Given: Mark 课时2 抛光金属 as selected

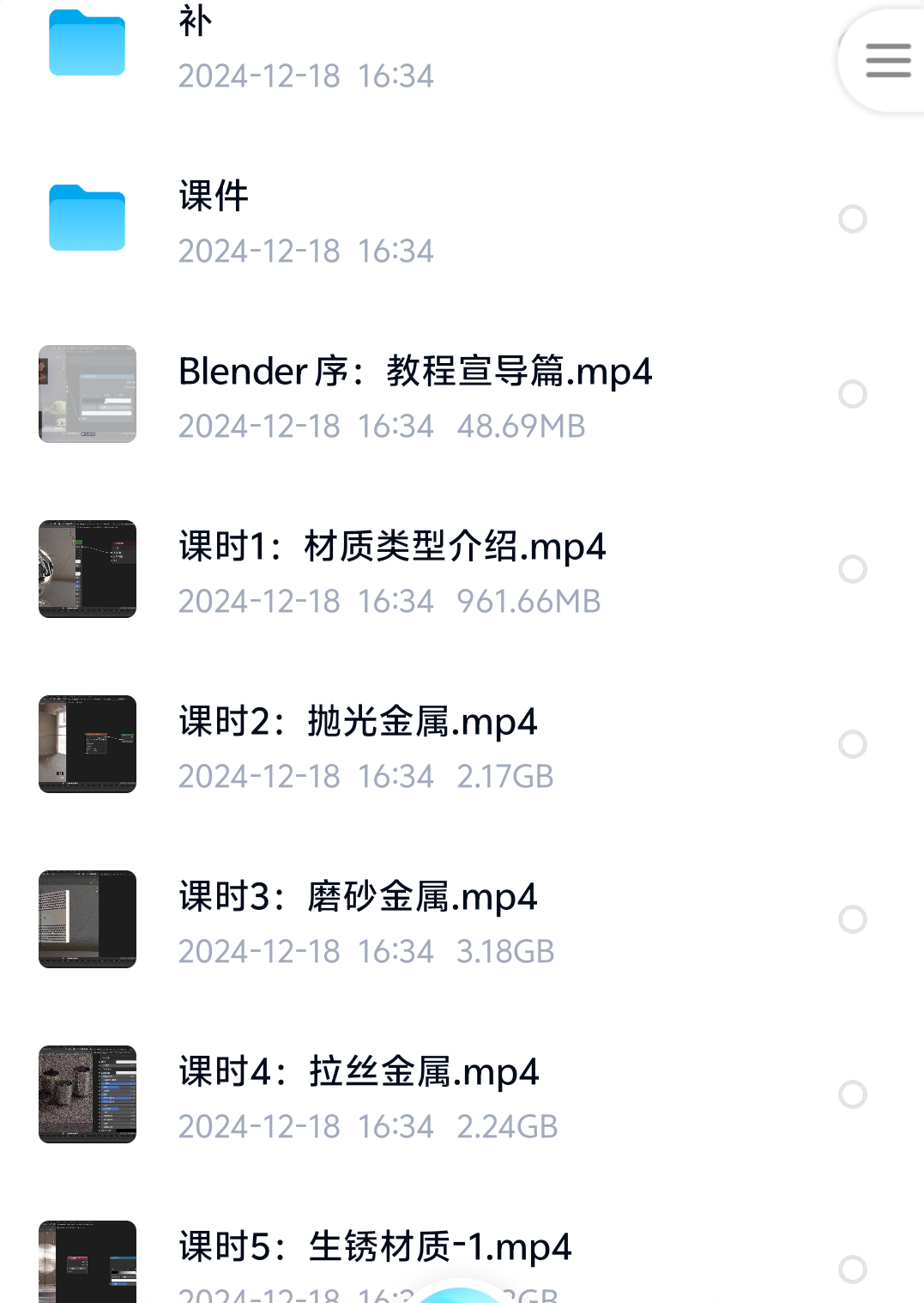Looking at the screenshot, I should click(x=852, y=744).
